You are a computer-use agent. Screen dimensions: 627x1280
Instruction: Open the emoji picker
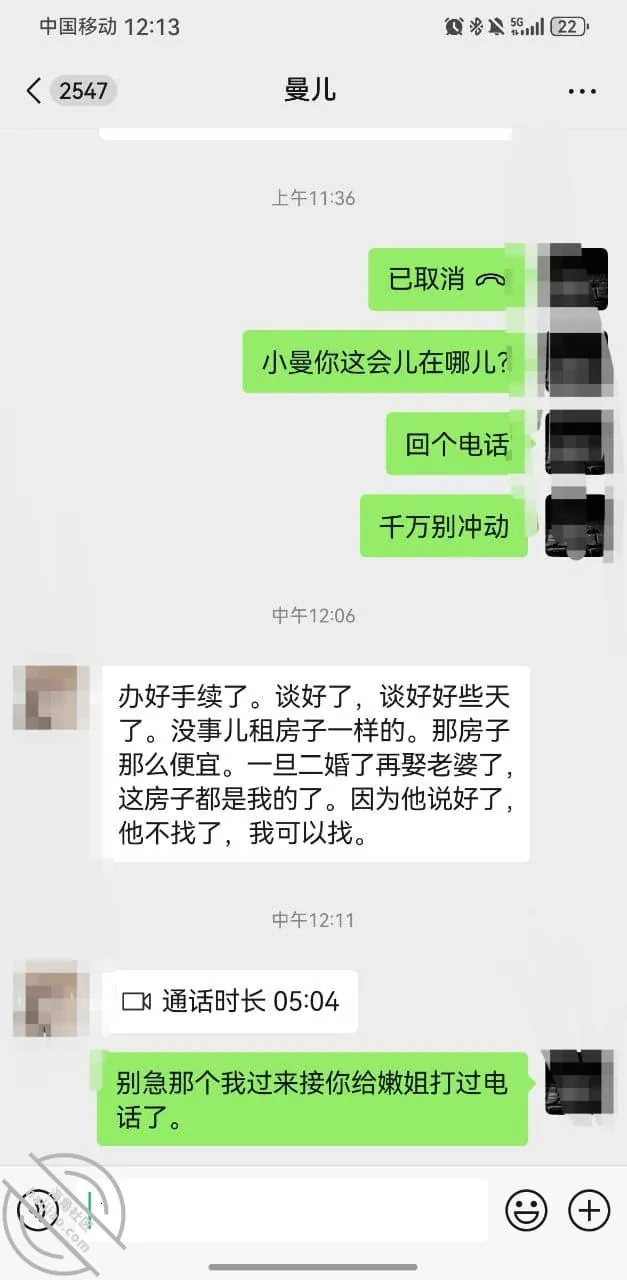526,1211
